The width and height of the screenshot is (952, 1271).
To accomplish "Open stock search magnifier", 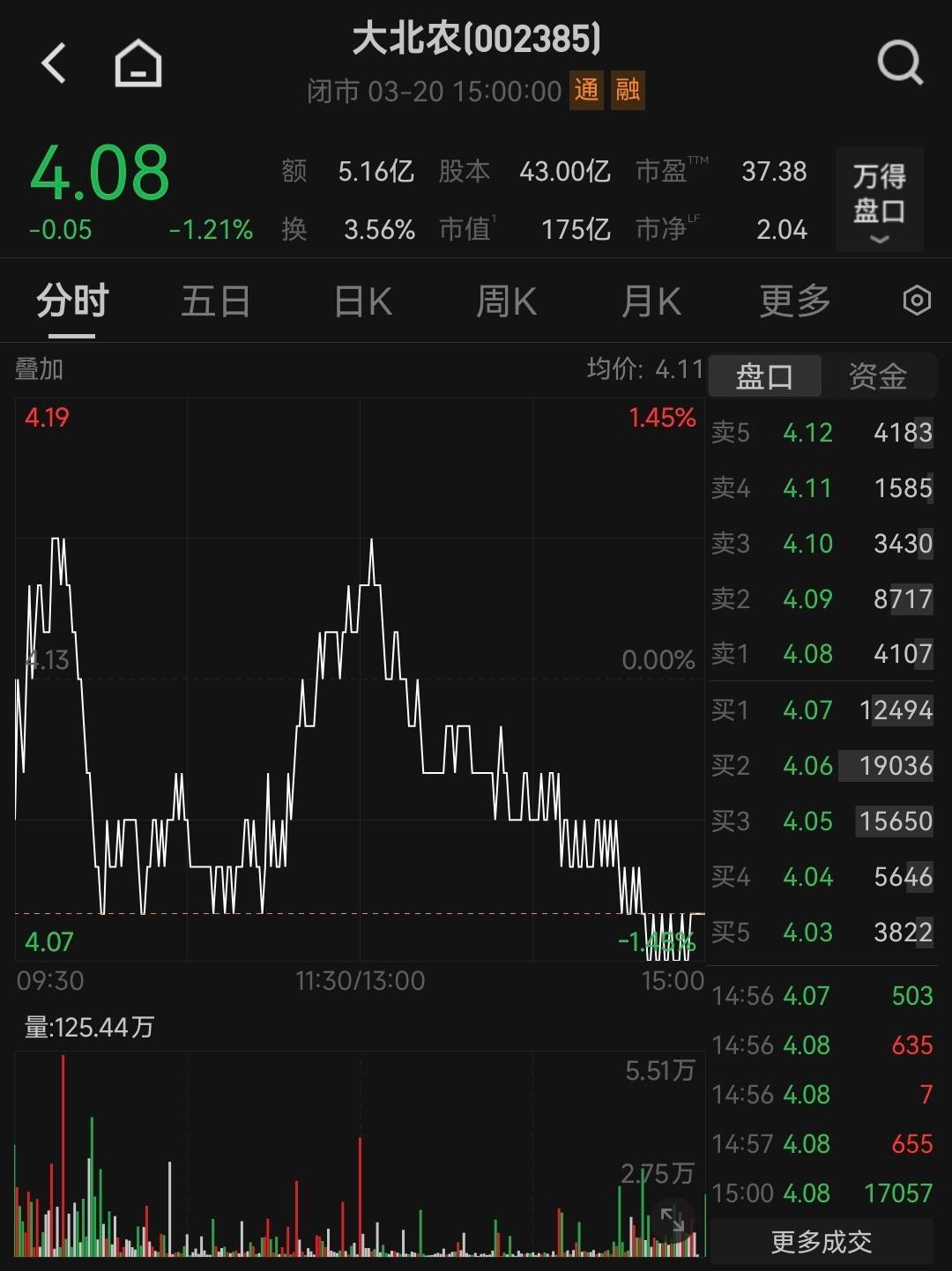I will [899, 63].
